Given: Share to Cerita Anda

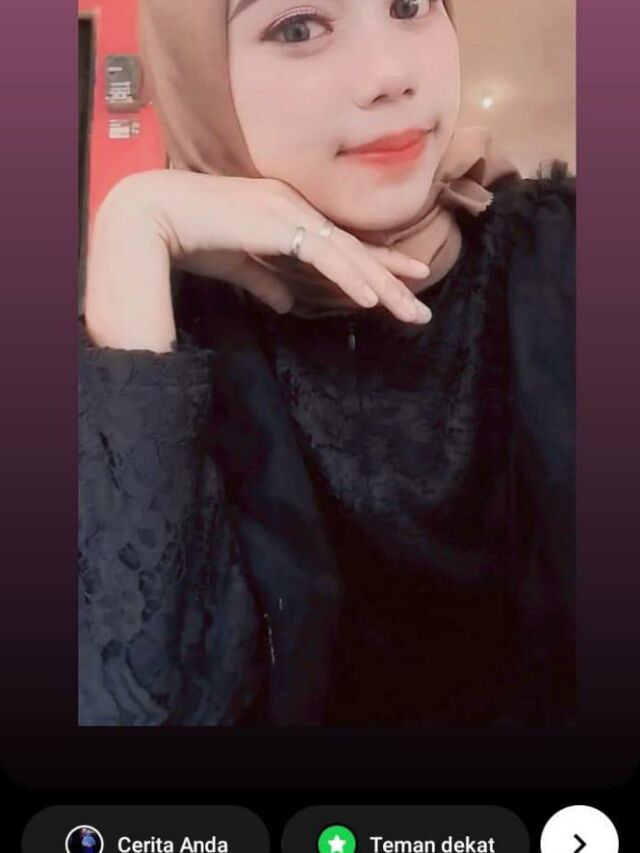Looking at the screenshot, I should coord(146,837).
